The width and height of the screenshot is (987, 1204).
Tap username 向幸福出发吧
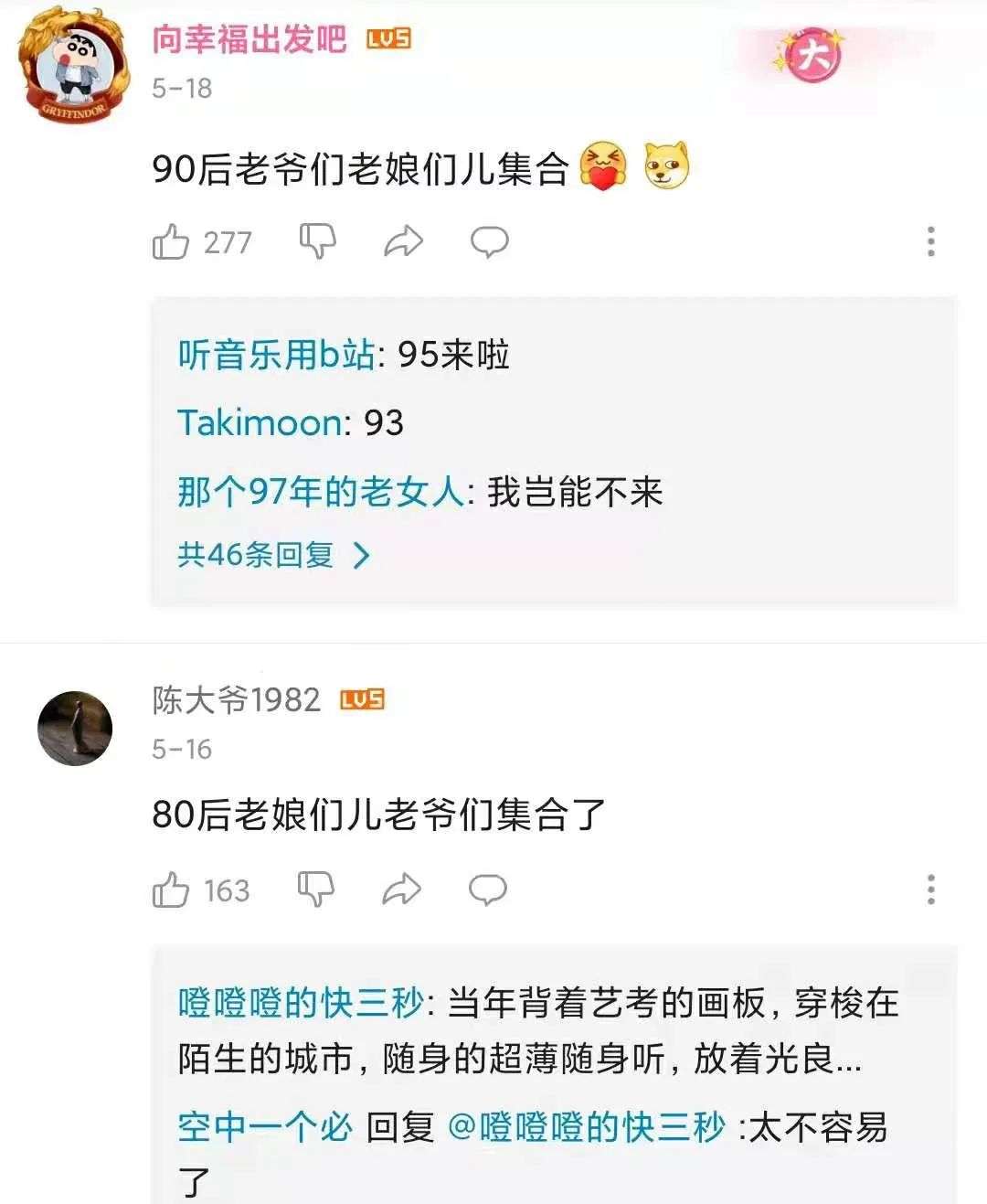pyautogui.click(x=249, y=39)
